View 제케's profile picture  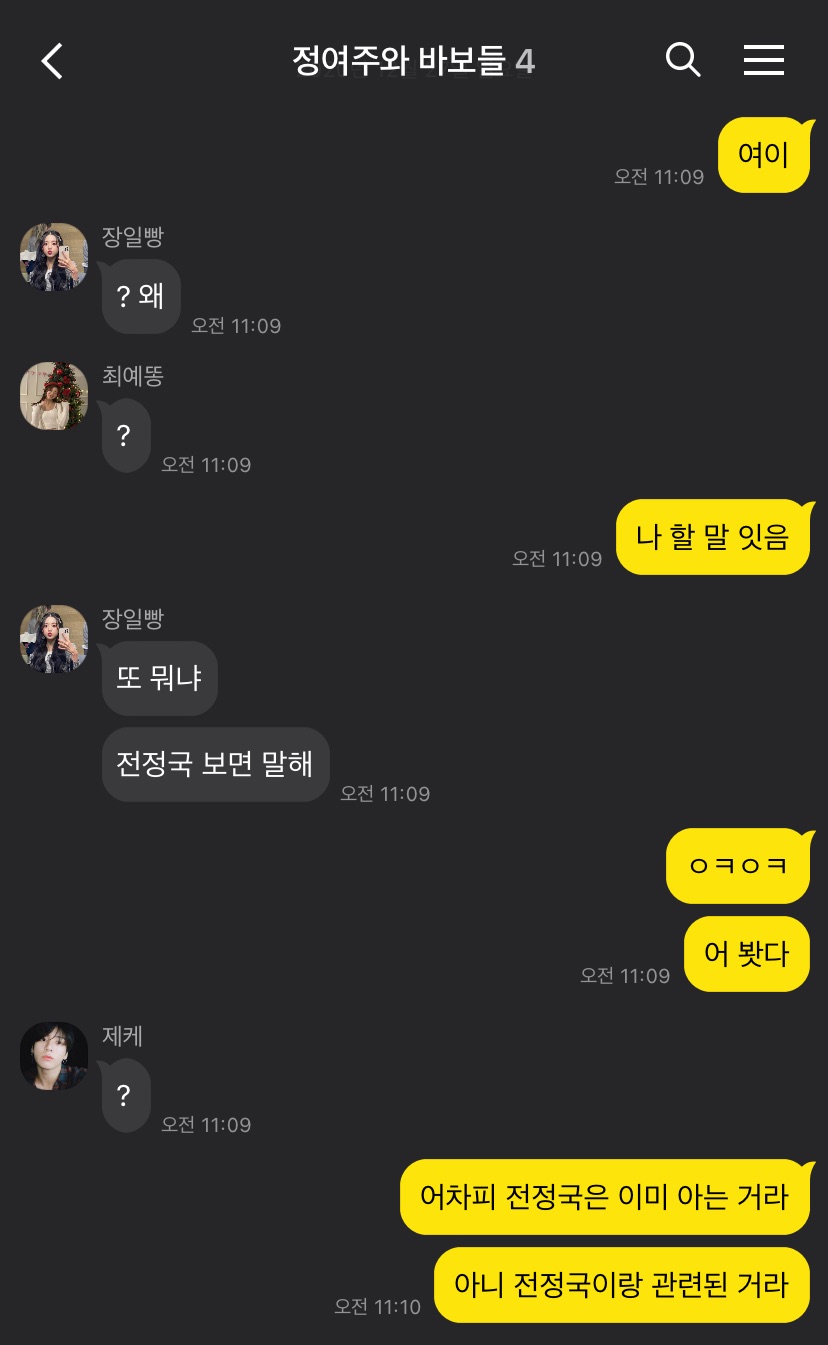point(54,1056)
